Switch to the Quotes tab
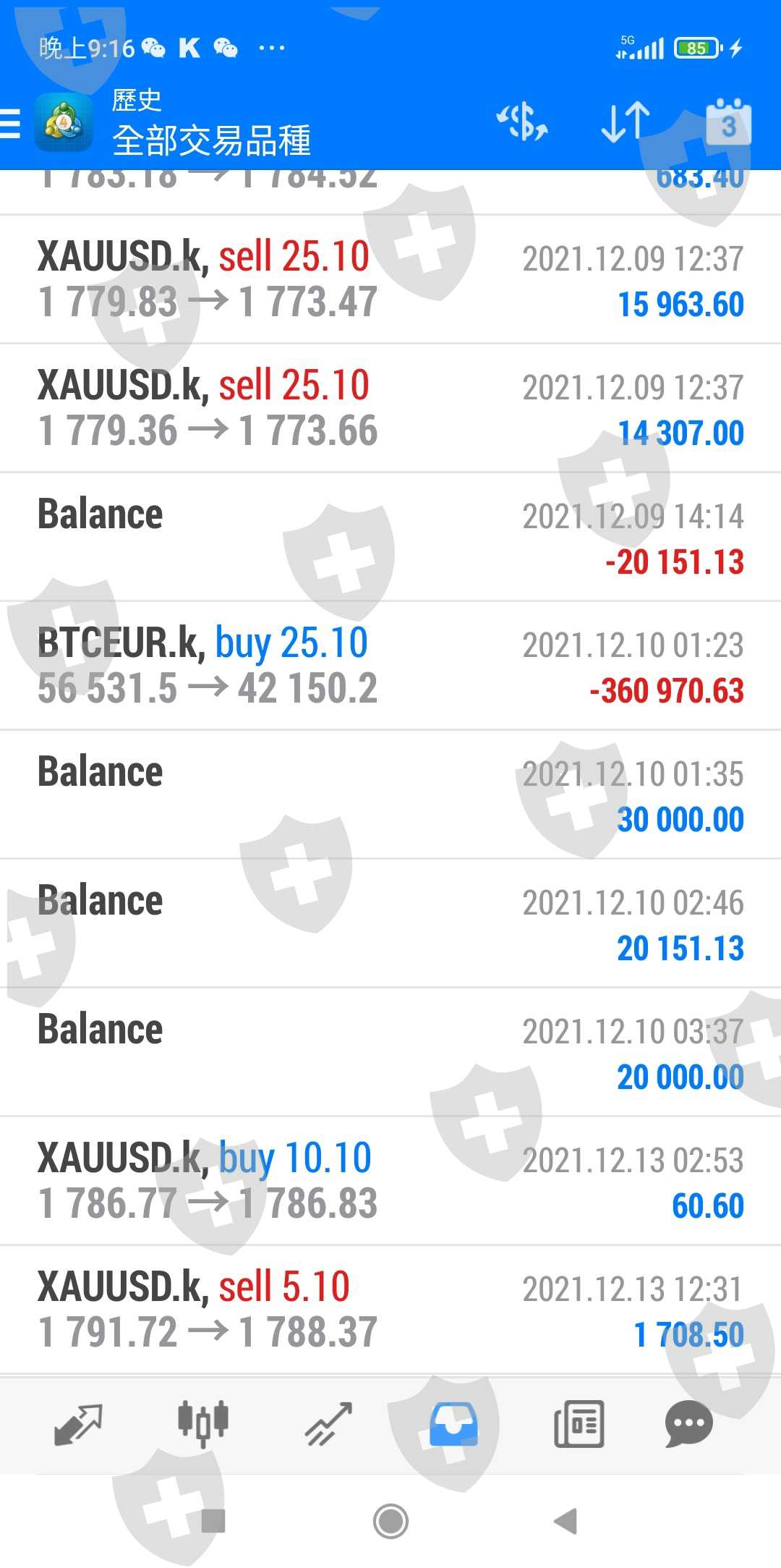This screenshot has width=781, height=1568. click(x=78, y=1425)
